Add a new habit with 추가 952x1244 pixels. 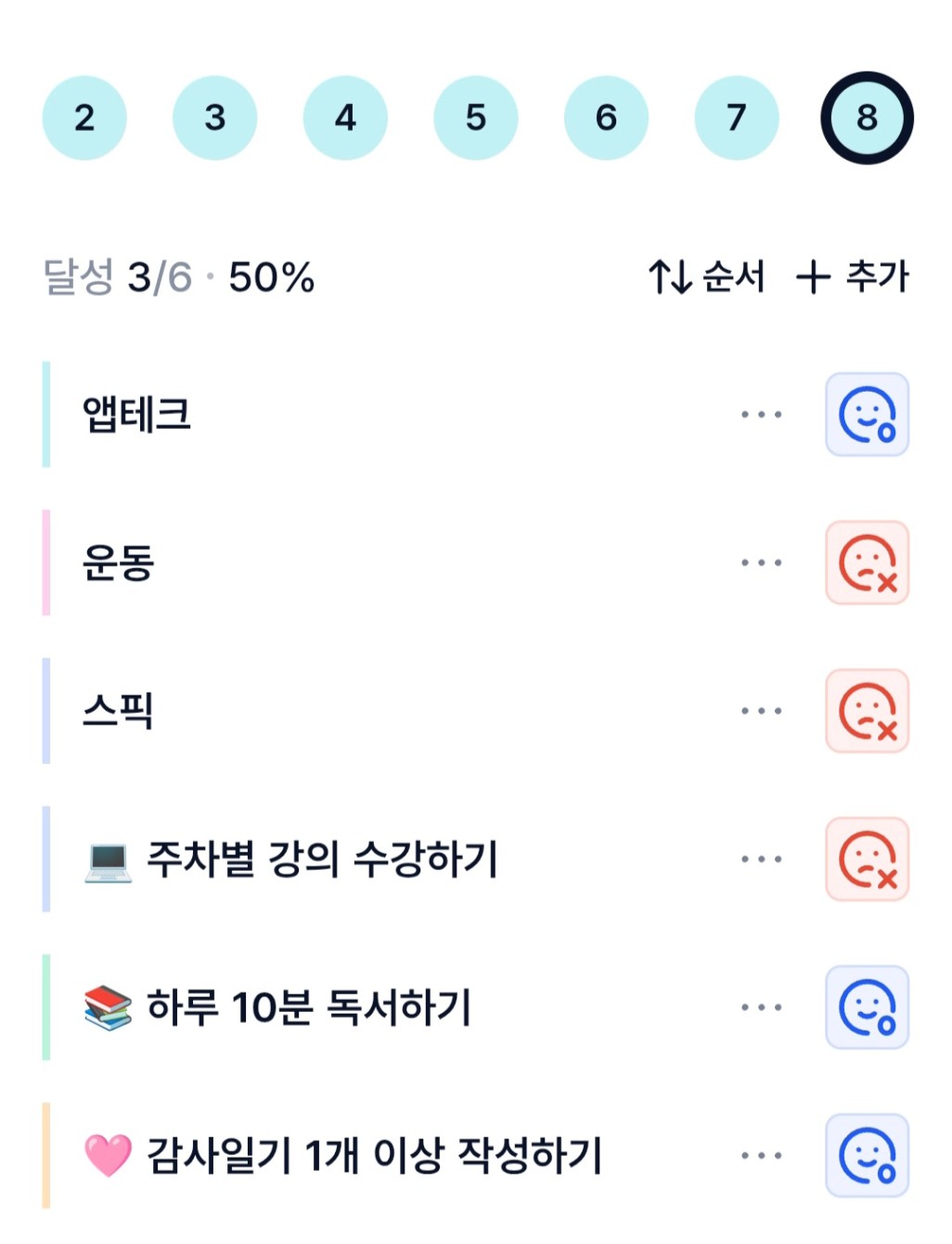853,277
